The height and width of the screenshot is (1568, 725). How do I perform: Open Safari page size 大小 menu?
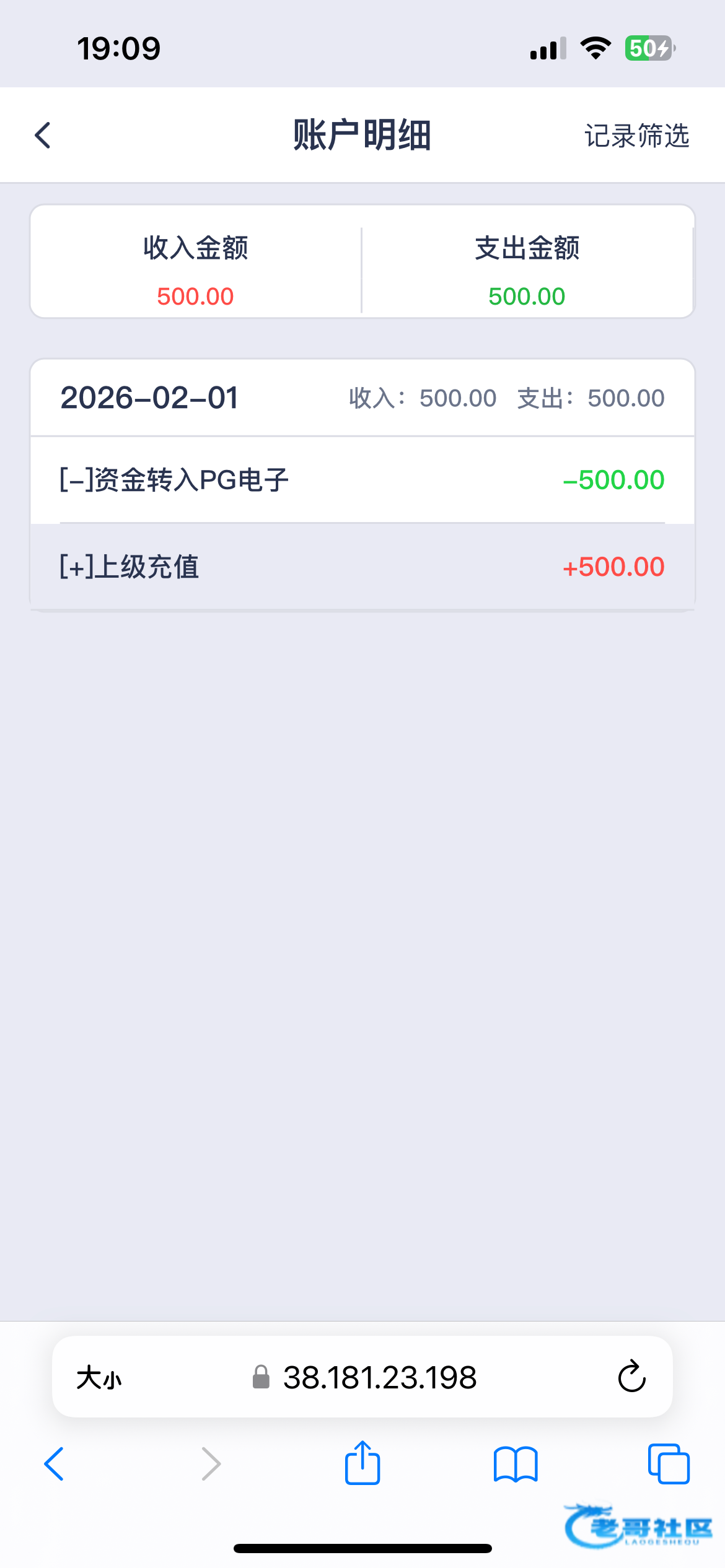(99, 1378)
